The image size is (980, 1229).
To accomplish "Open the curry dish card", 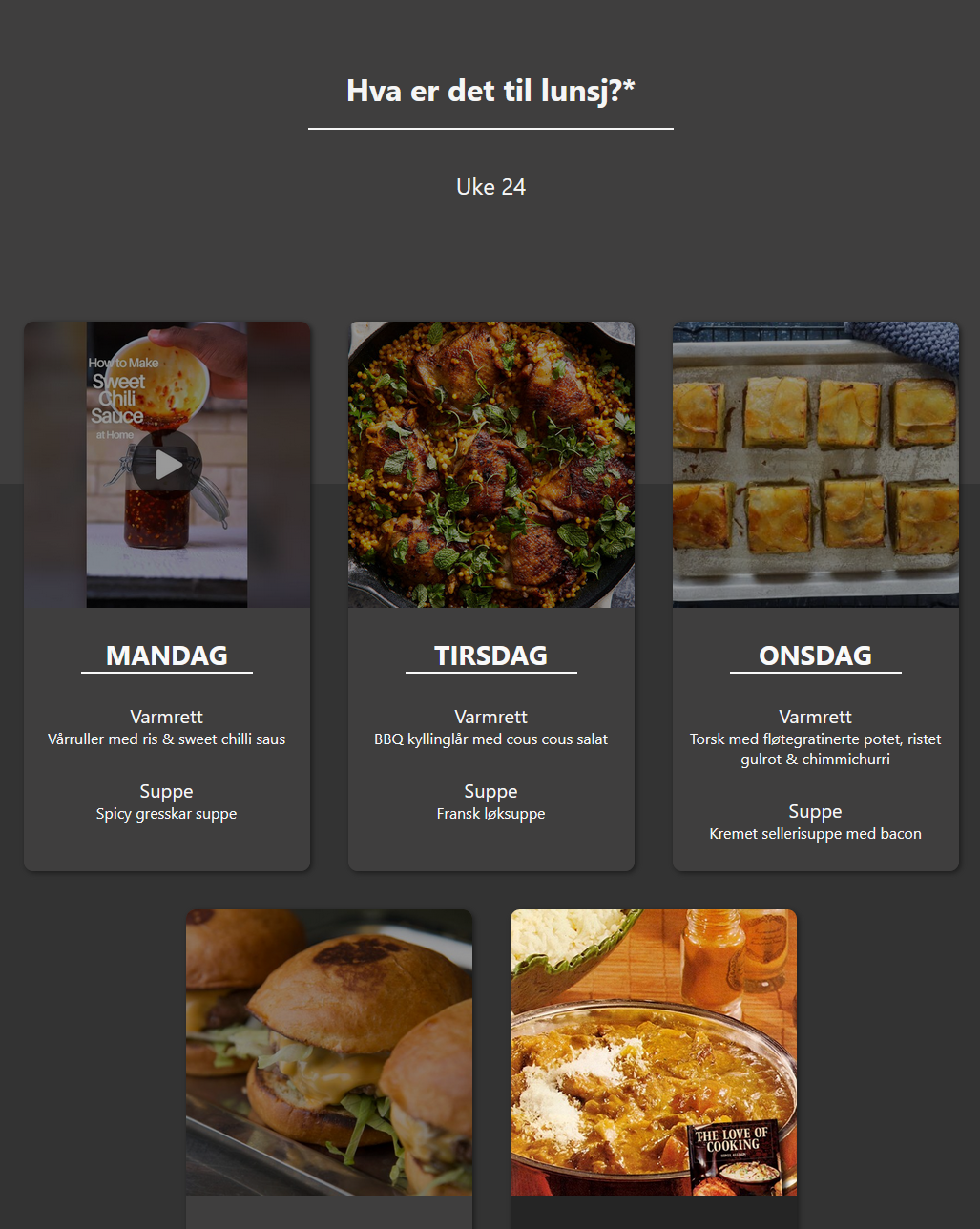I will [653, 1052].
